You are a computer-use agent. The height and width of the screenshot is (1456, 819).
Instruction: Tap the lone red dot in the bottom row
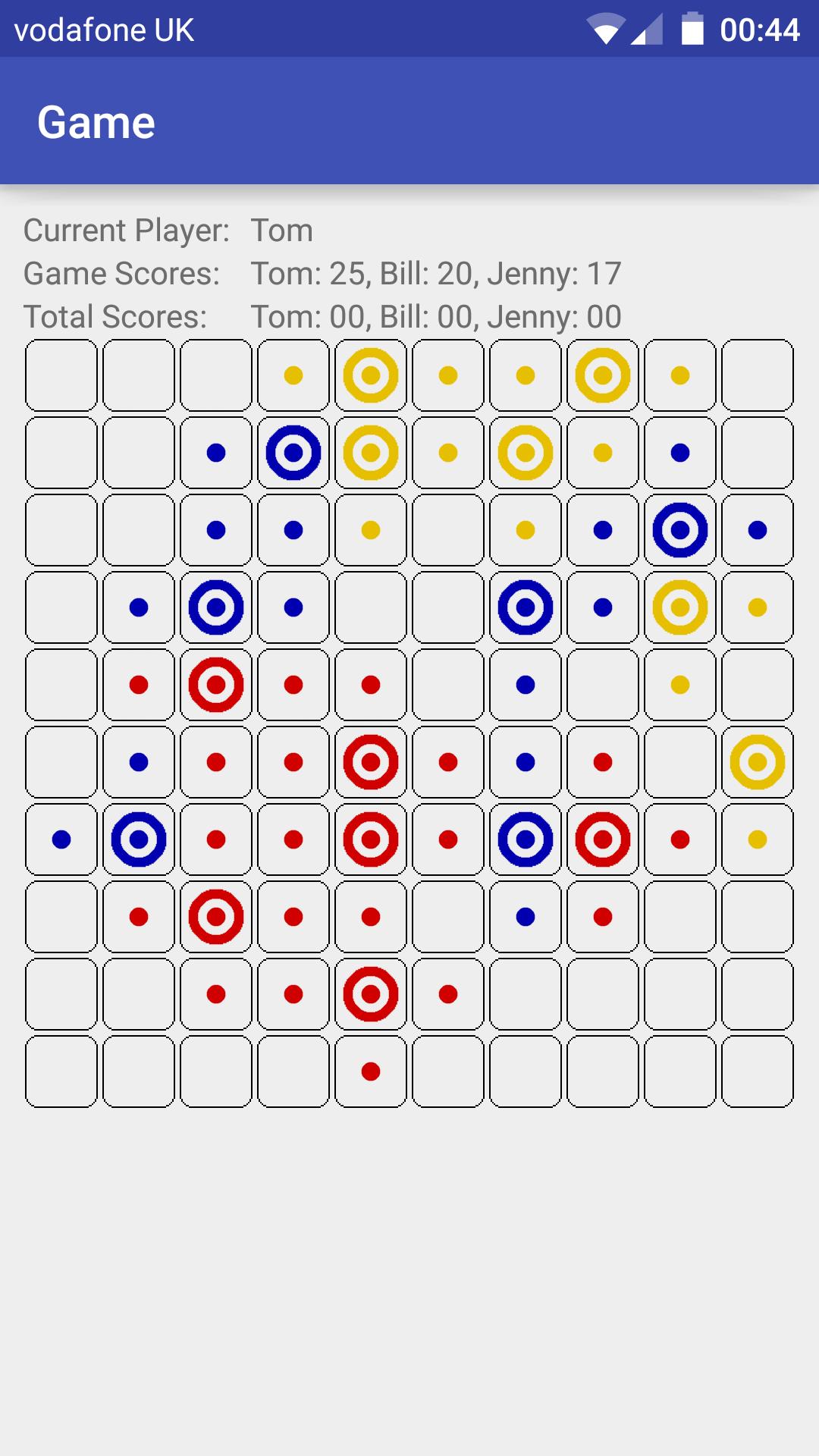pyautogui.click(x=371, y=1072)
